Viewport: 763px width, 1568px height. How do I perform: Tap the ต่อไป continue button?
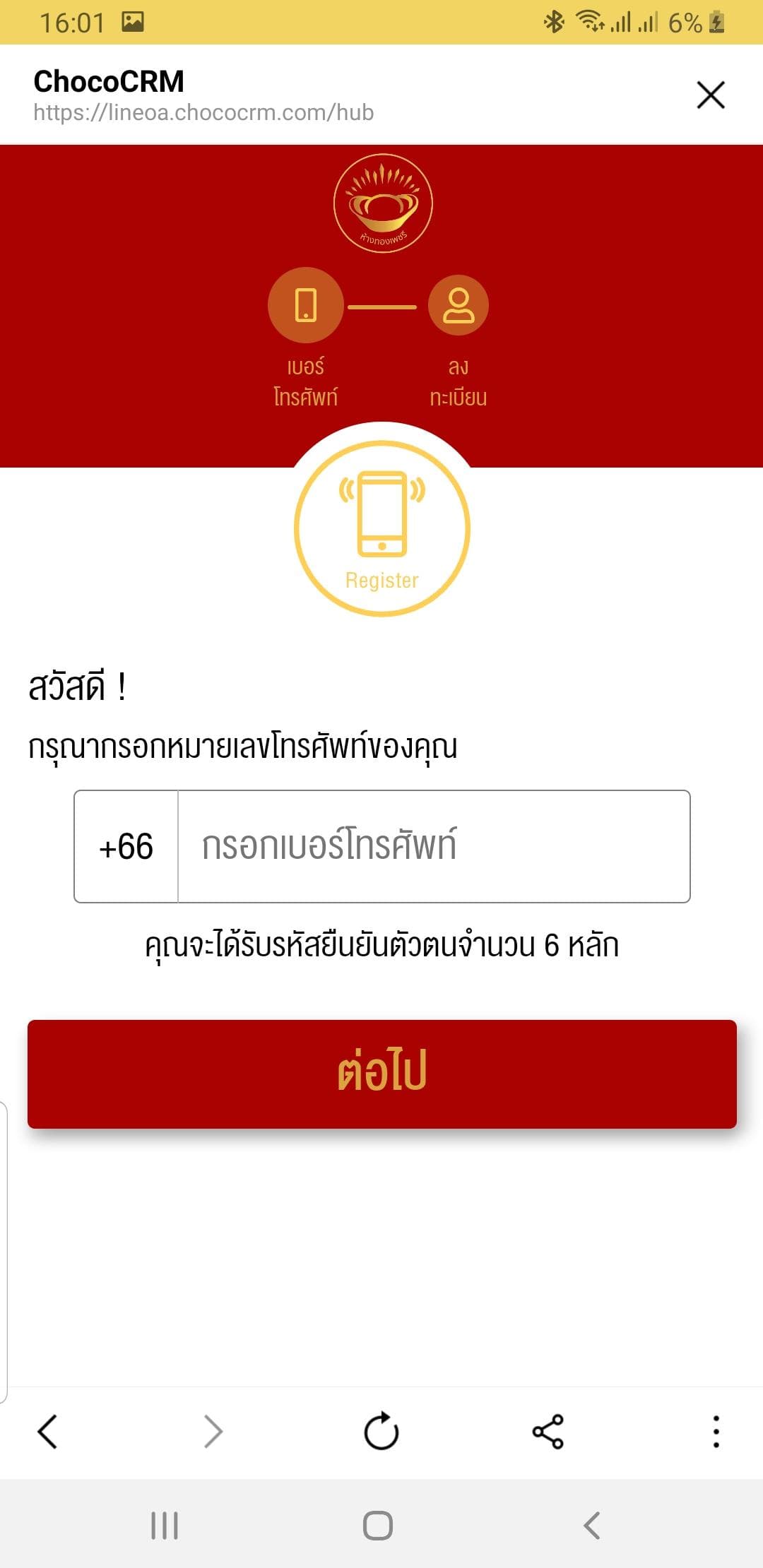381,1074
